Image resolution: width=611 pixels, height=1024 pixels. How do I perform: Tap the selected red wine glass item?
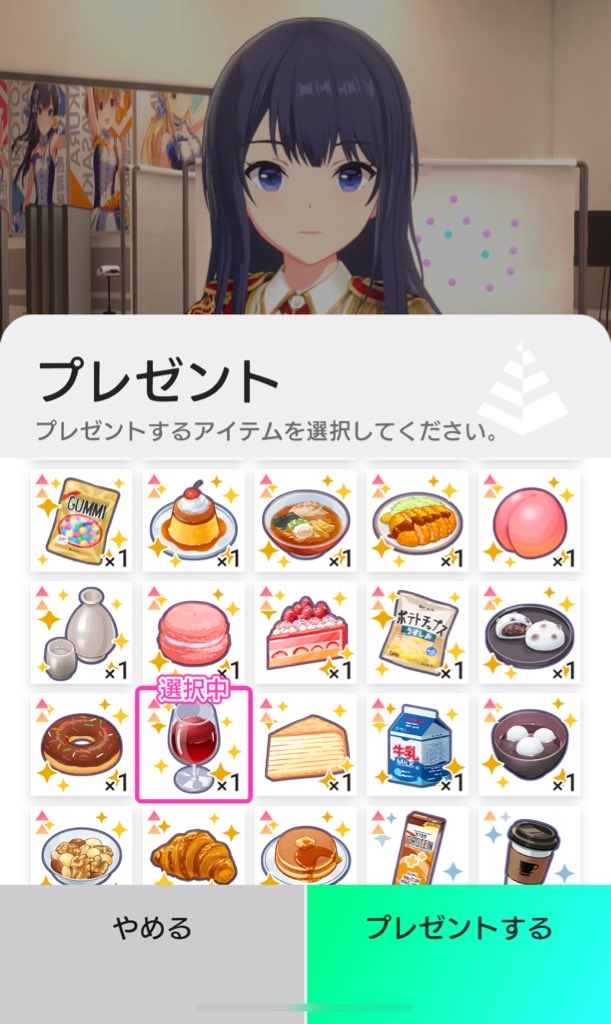(194, 745)
